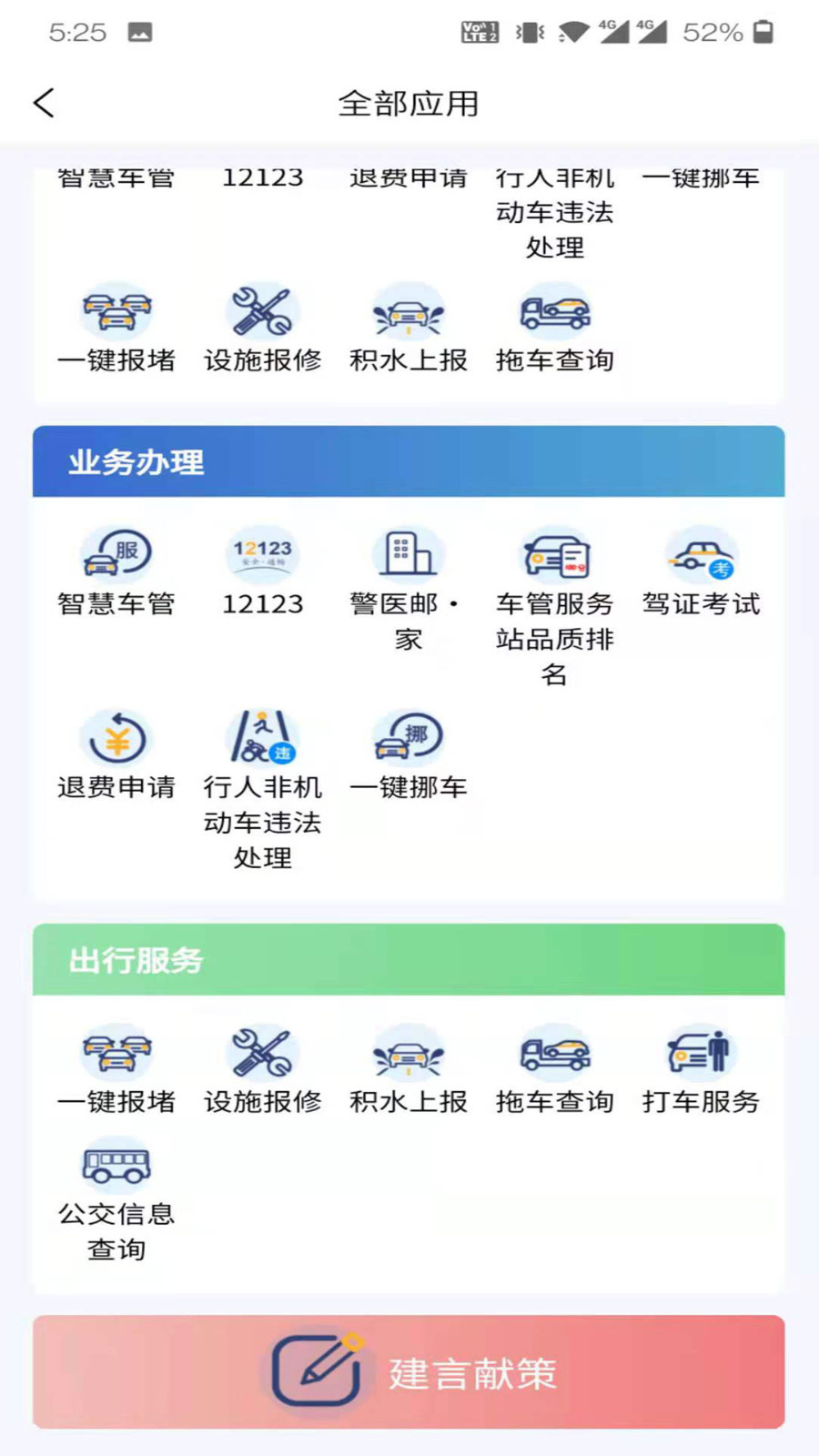Open the 积水上报 waterlogging report icon
819x1456 pixels.
tap(409, 1054)
